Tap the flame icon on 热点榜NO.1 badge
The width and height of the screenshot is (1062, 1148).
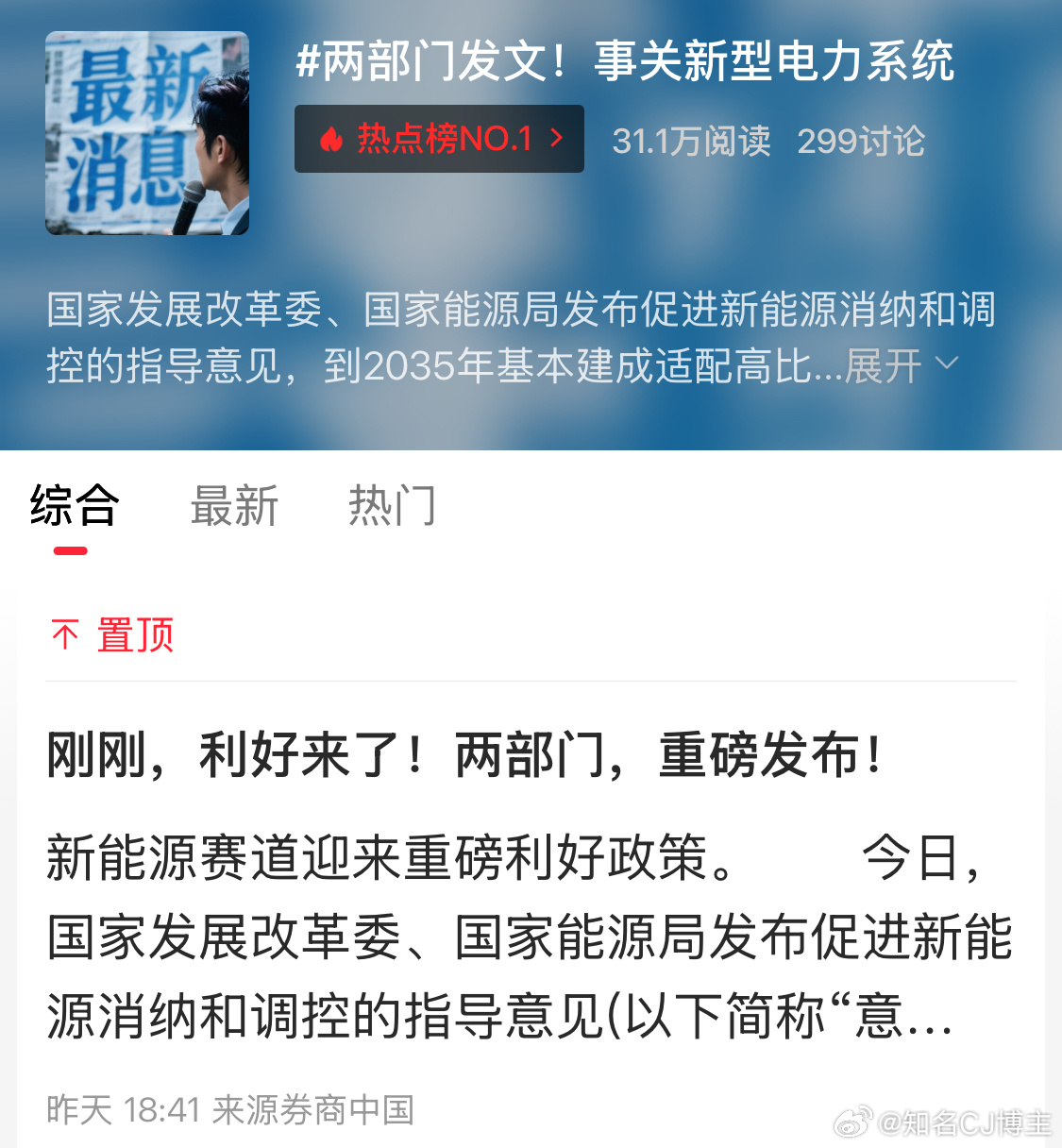click(329, 138)
